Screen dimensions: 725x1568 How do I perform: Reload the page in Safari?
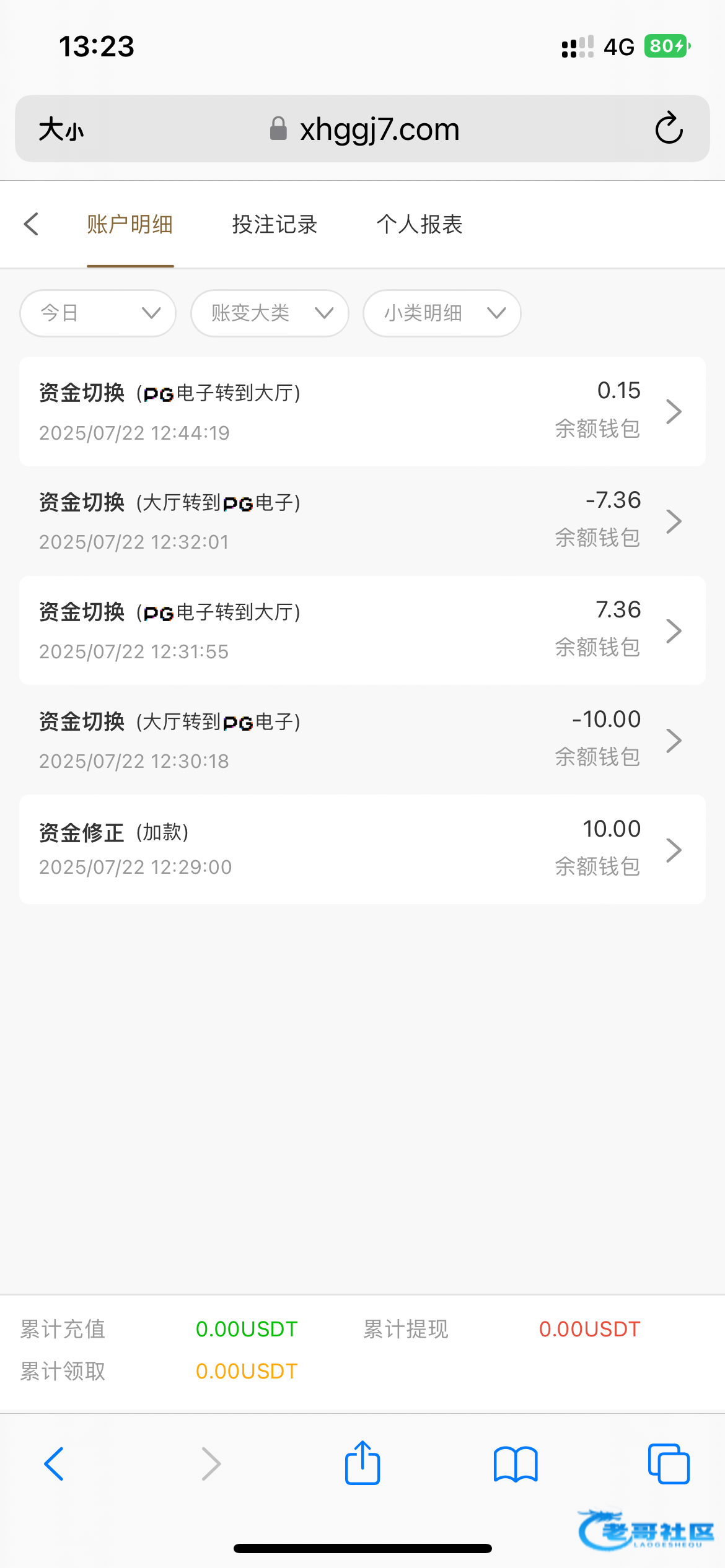669,129
